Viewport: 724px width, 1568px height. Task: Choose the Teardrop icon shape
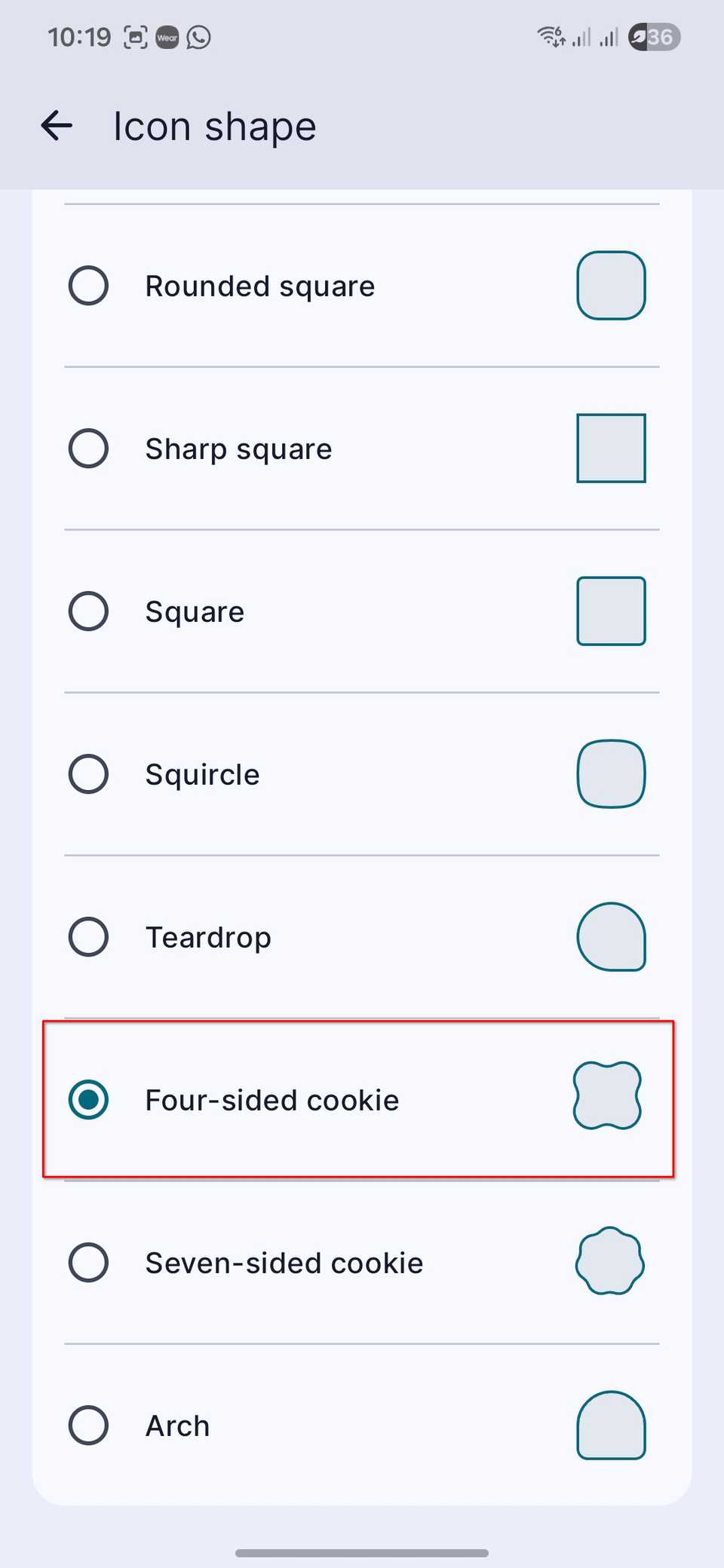[362, 937]
